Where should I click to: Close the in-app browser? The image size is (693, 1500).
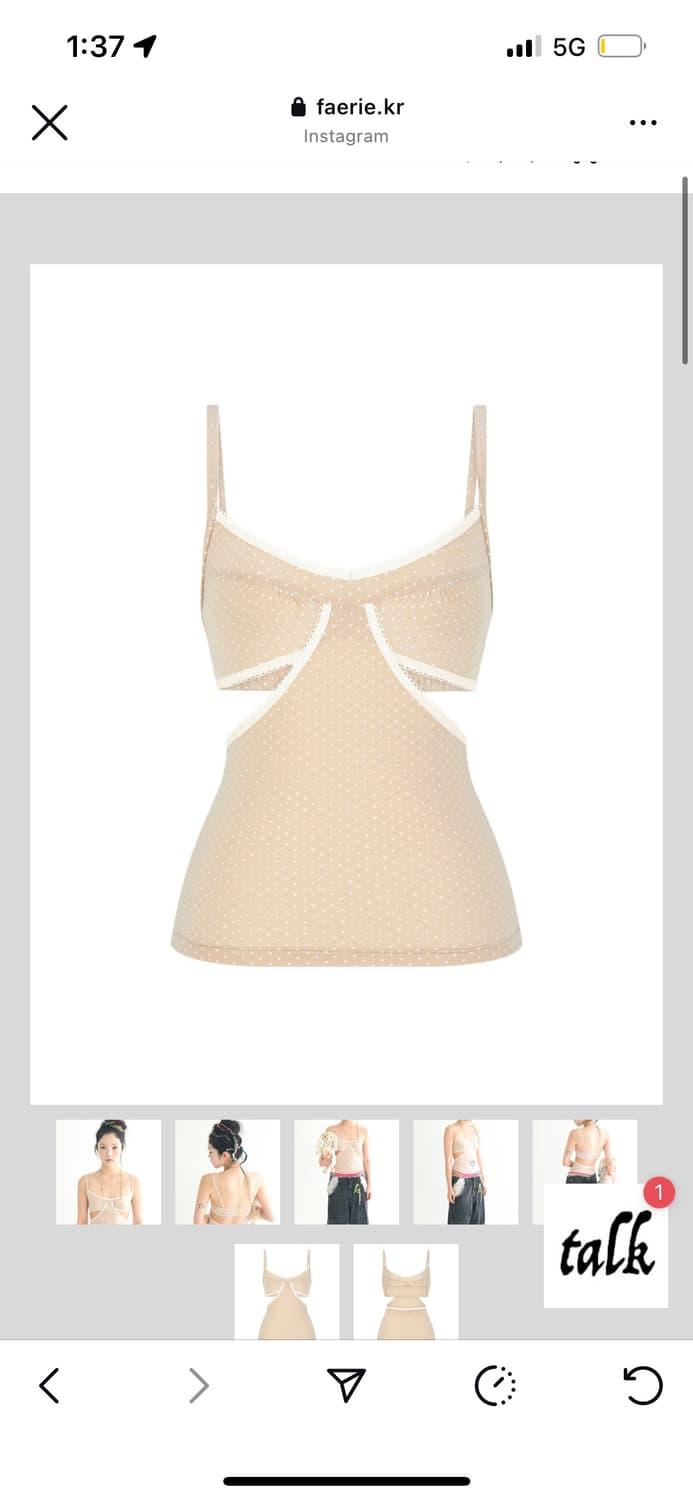(49, 123)
